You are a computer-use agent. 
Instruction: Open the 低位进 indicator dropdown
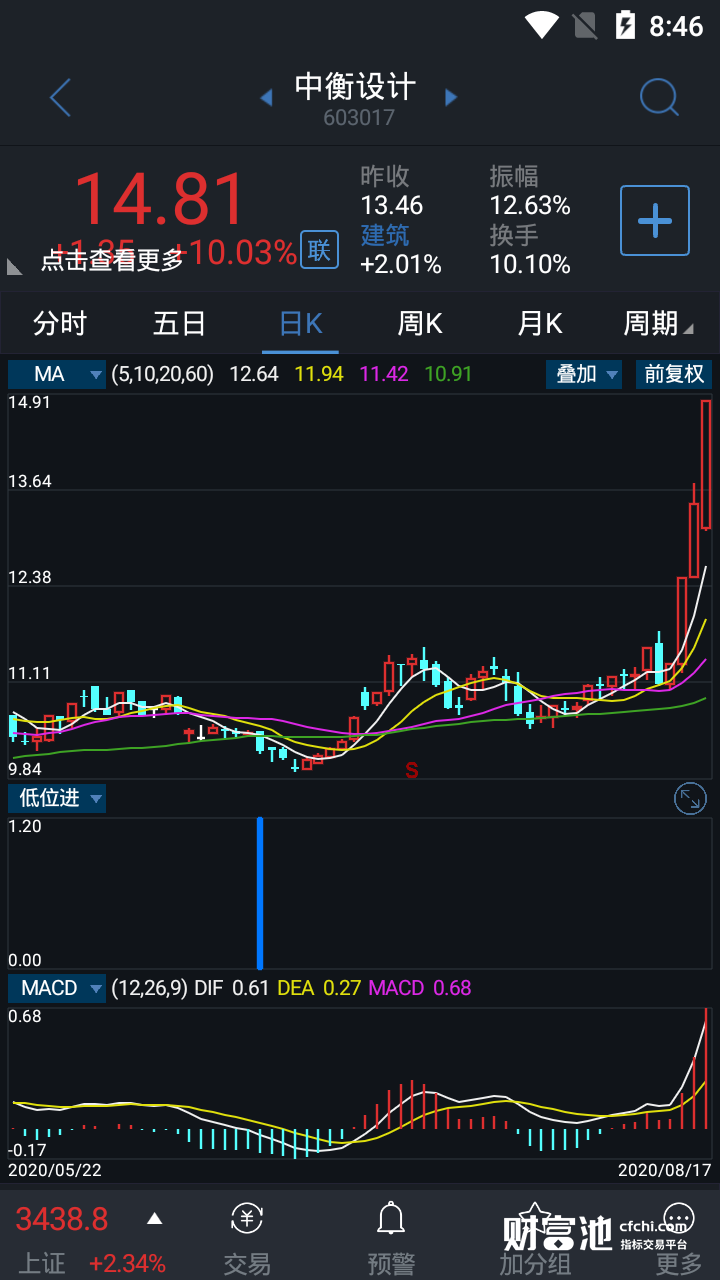point(57,798)
